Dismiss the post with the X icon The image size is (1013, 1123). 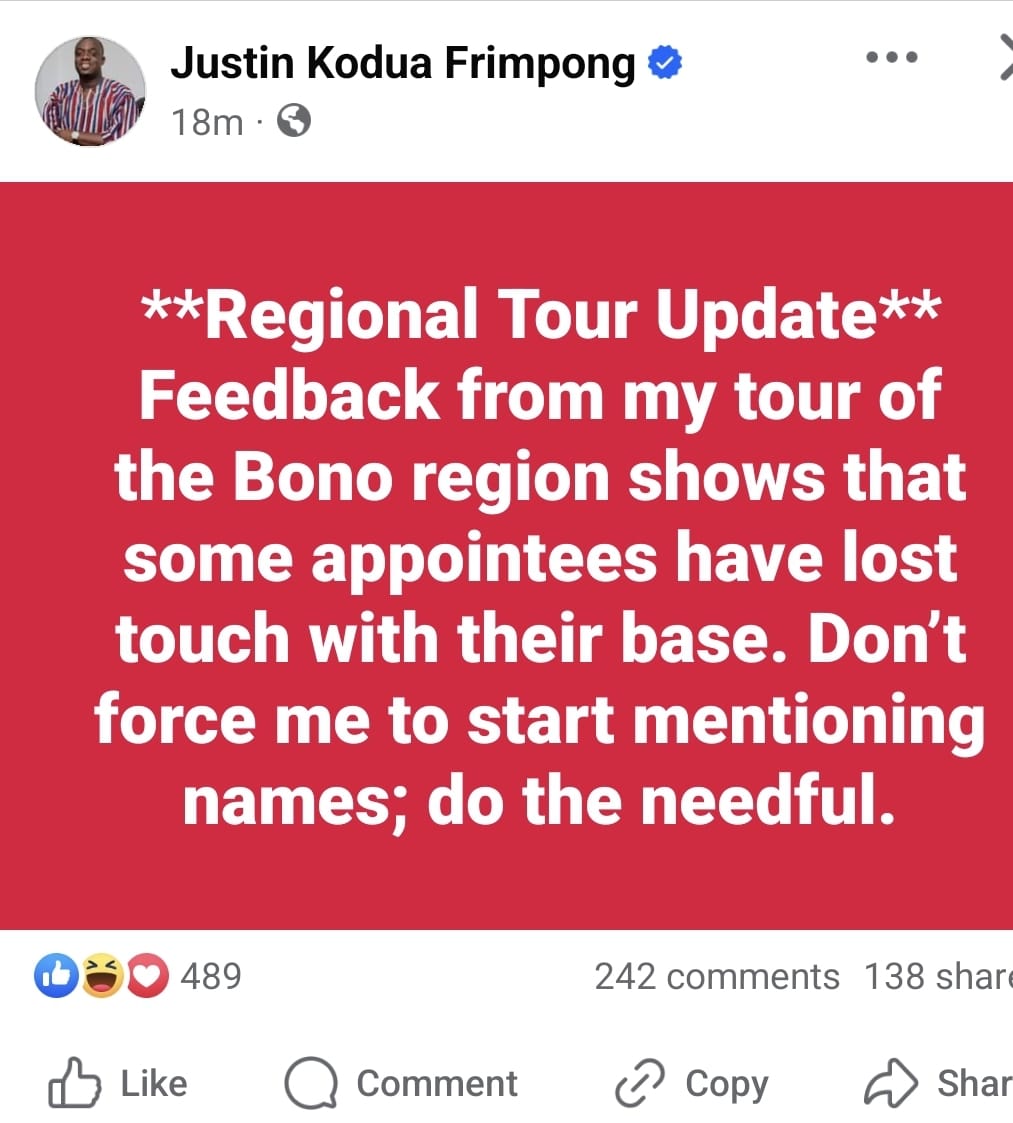pyautogui.click(x=1003, y=60)
